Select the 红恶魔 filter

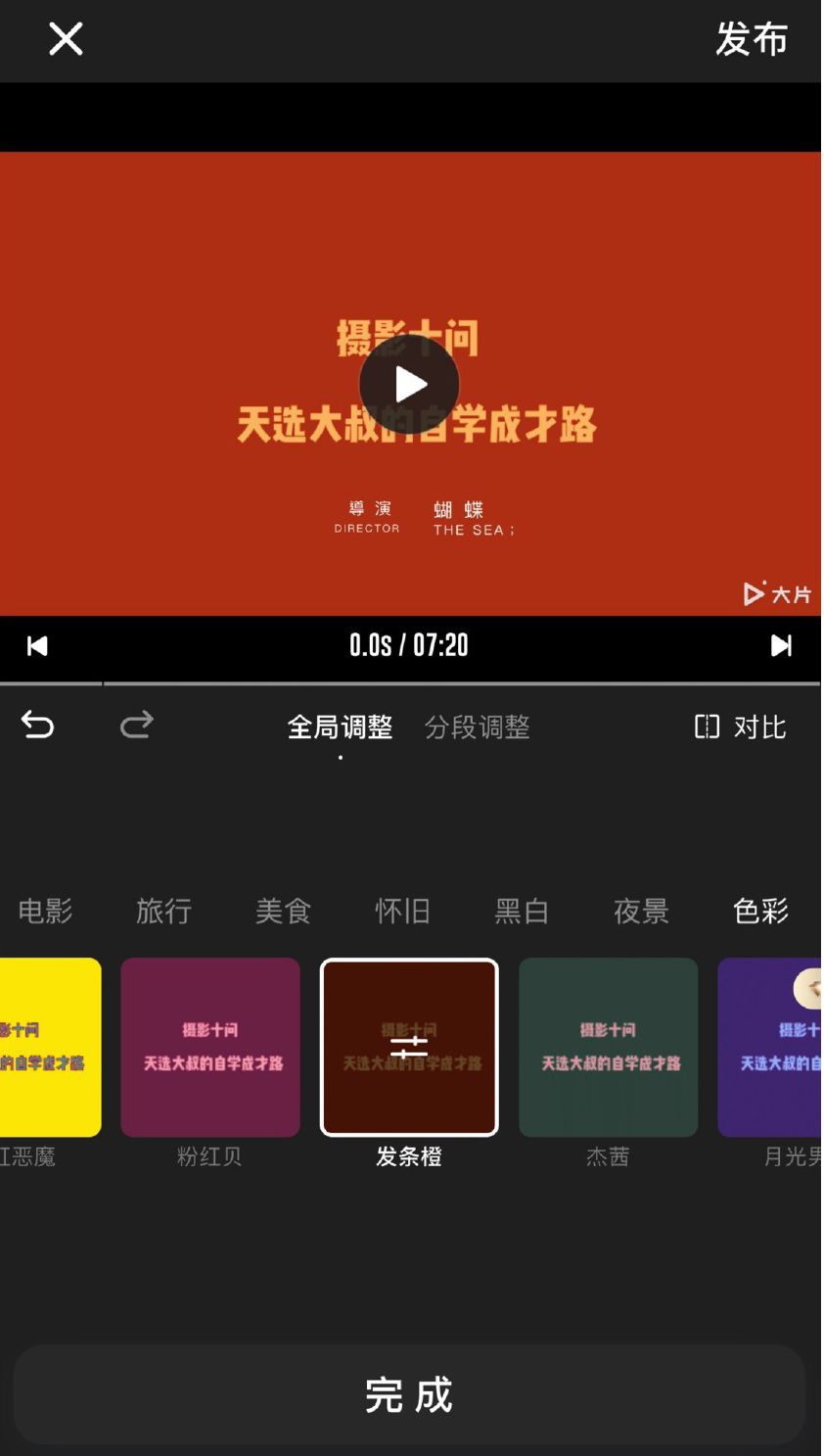pyautogui.click(x=39, y=1047)
